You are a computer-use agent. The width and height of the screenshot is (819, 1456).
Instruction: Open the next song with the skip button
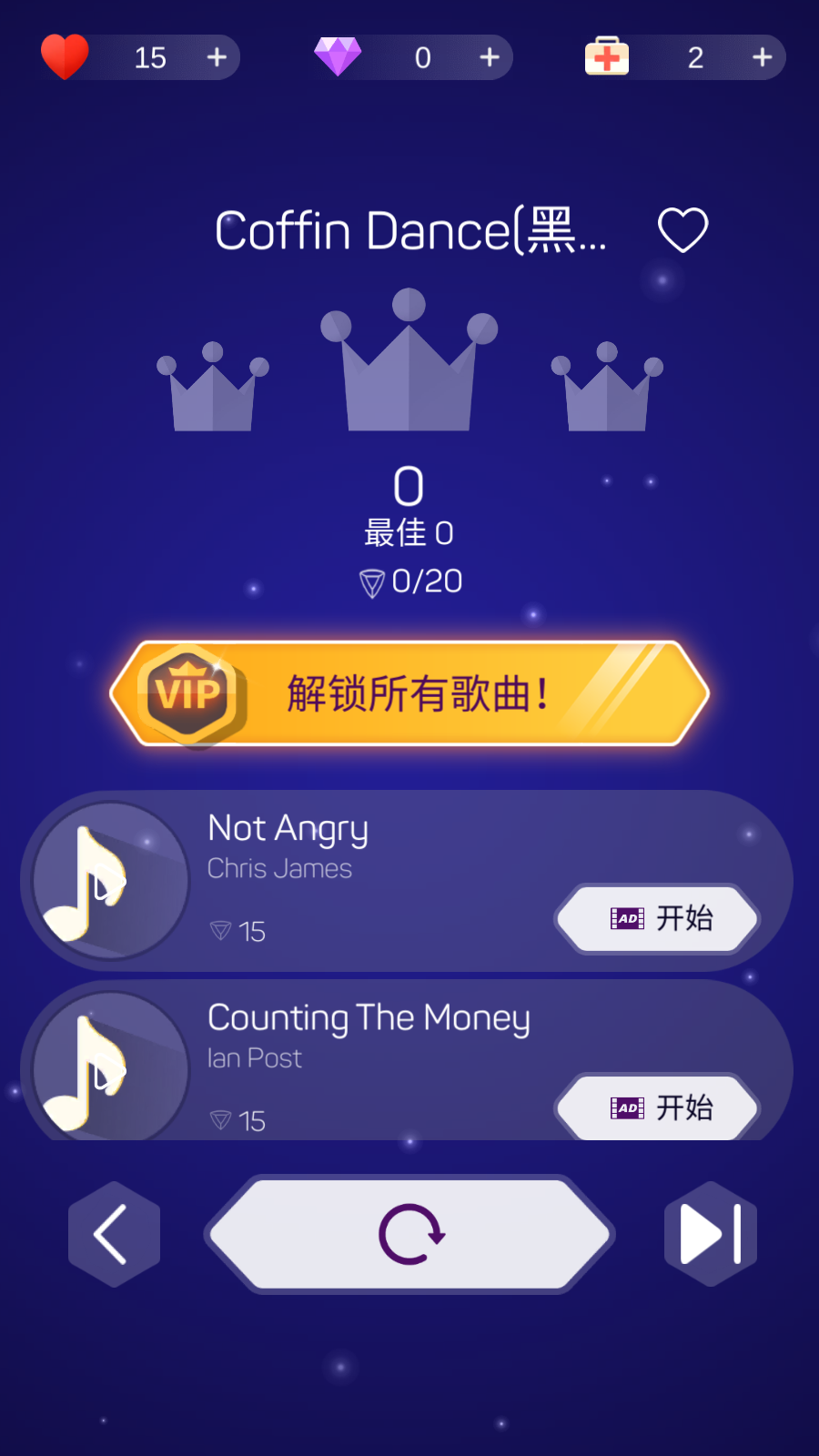[x=710, y=1233]
